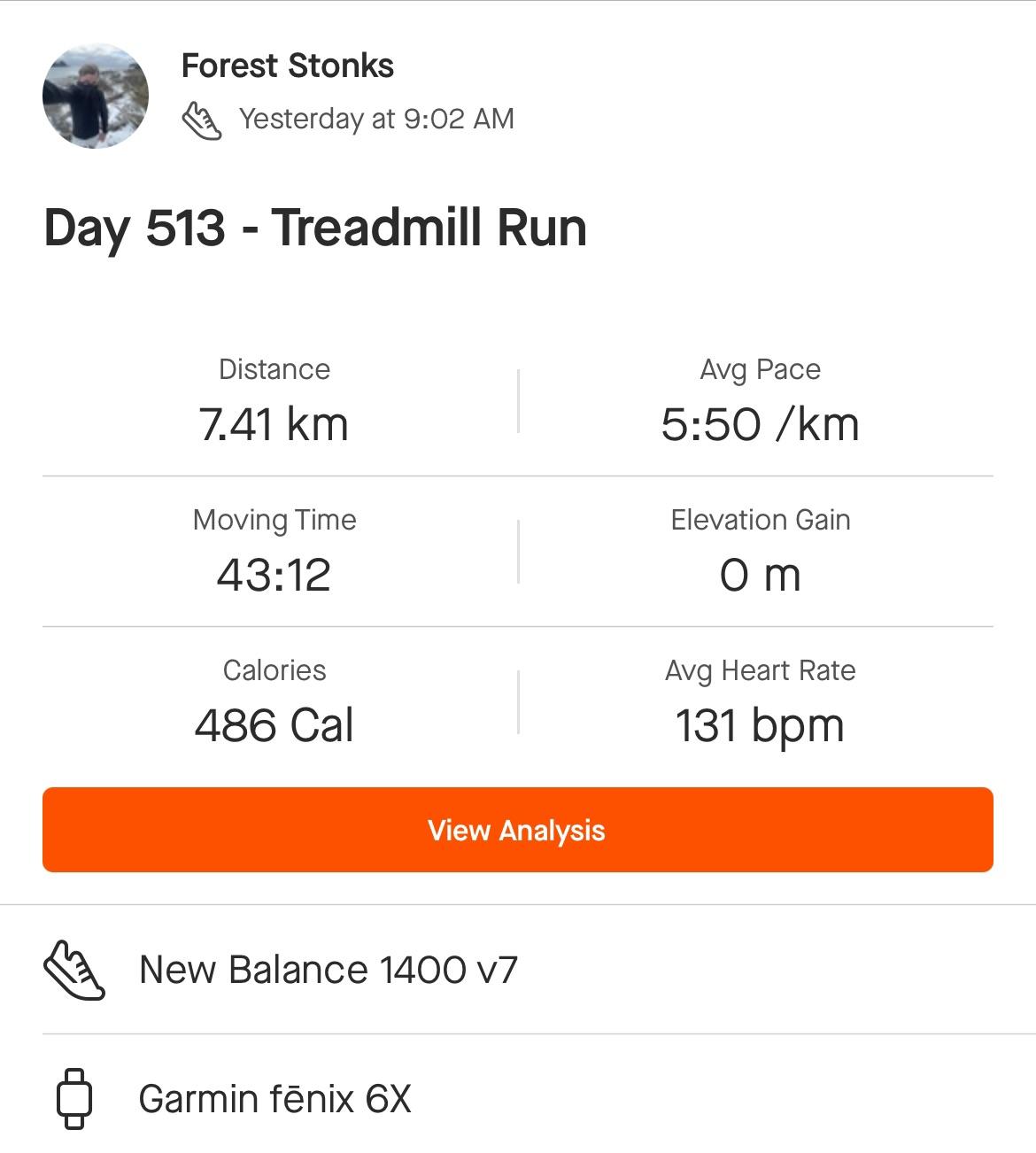Click the Avg Heart Rate of 131 bpm
The image size is (1036, 1153).
[x=760, y=725]
